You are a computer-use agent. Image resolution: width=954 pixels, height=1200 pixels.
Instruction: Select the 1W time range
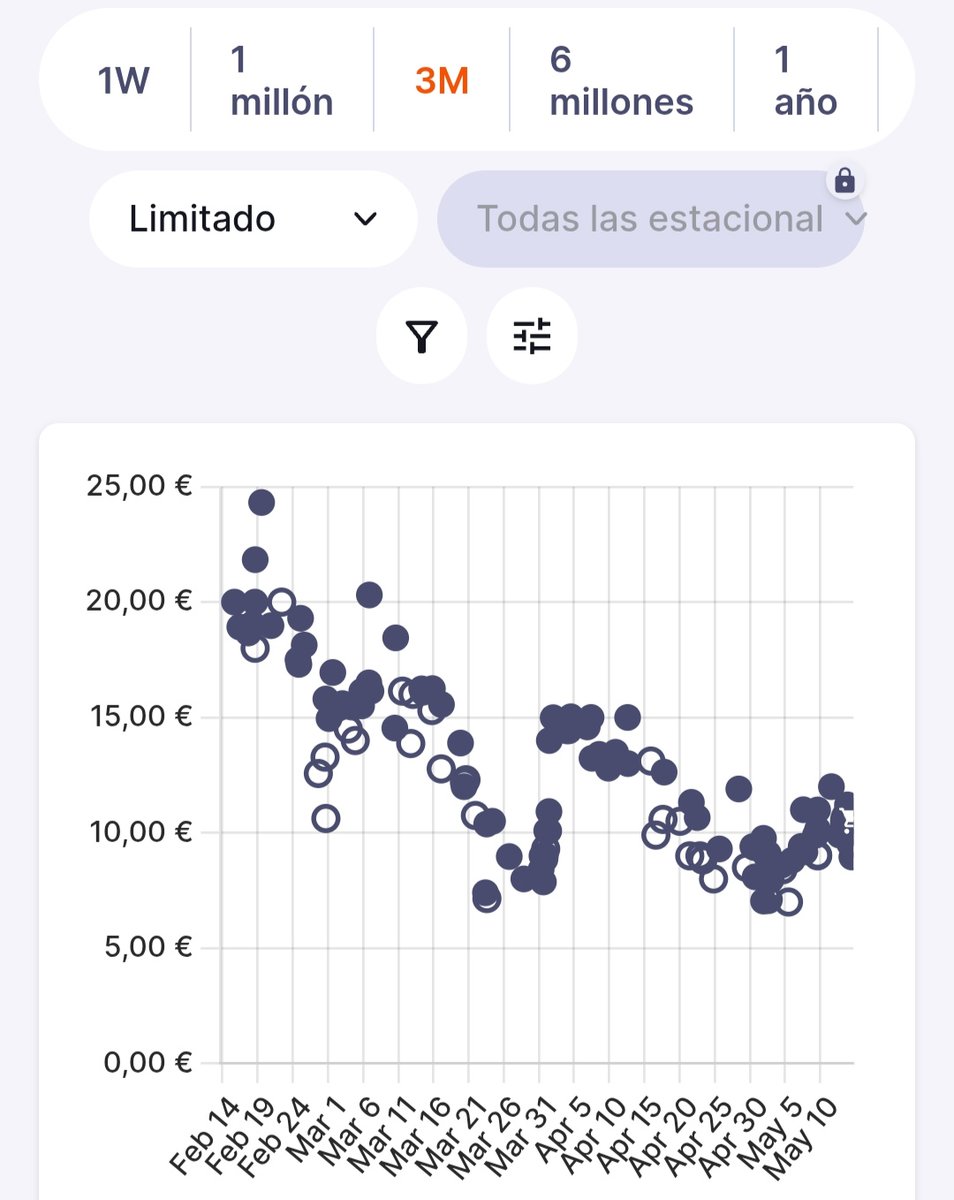(x=123, y=81)
